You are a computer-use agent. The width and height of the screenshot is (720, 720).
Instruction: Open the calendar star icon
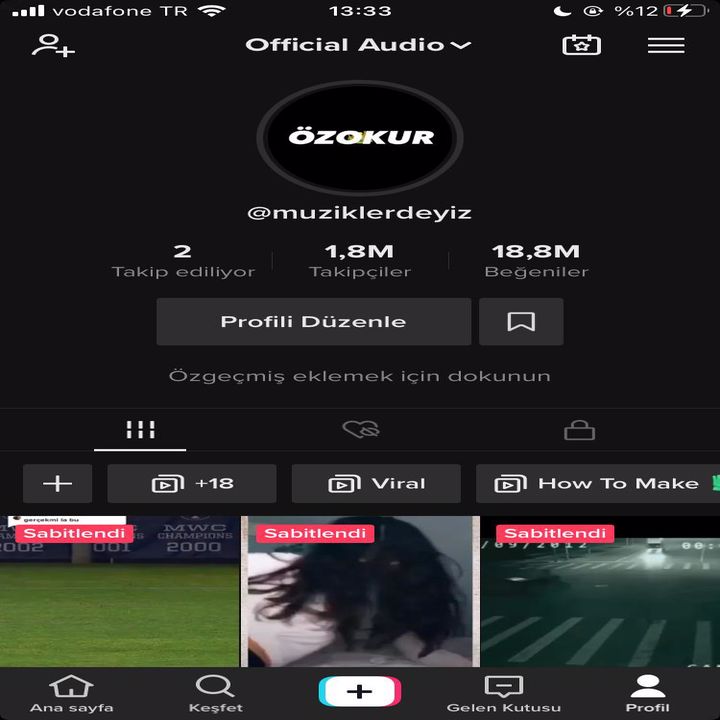pos(581,45)
